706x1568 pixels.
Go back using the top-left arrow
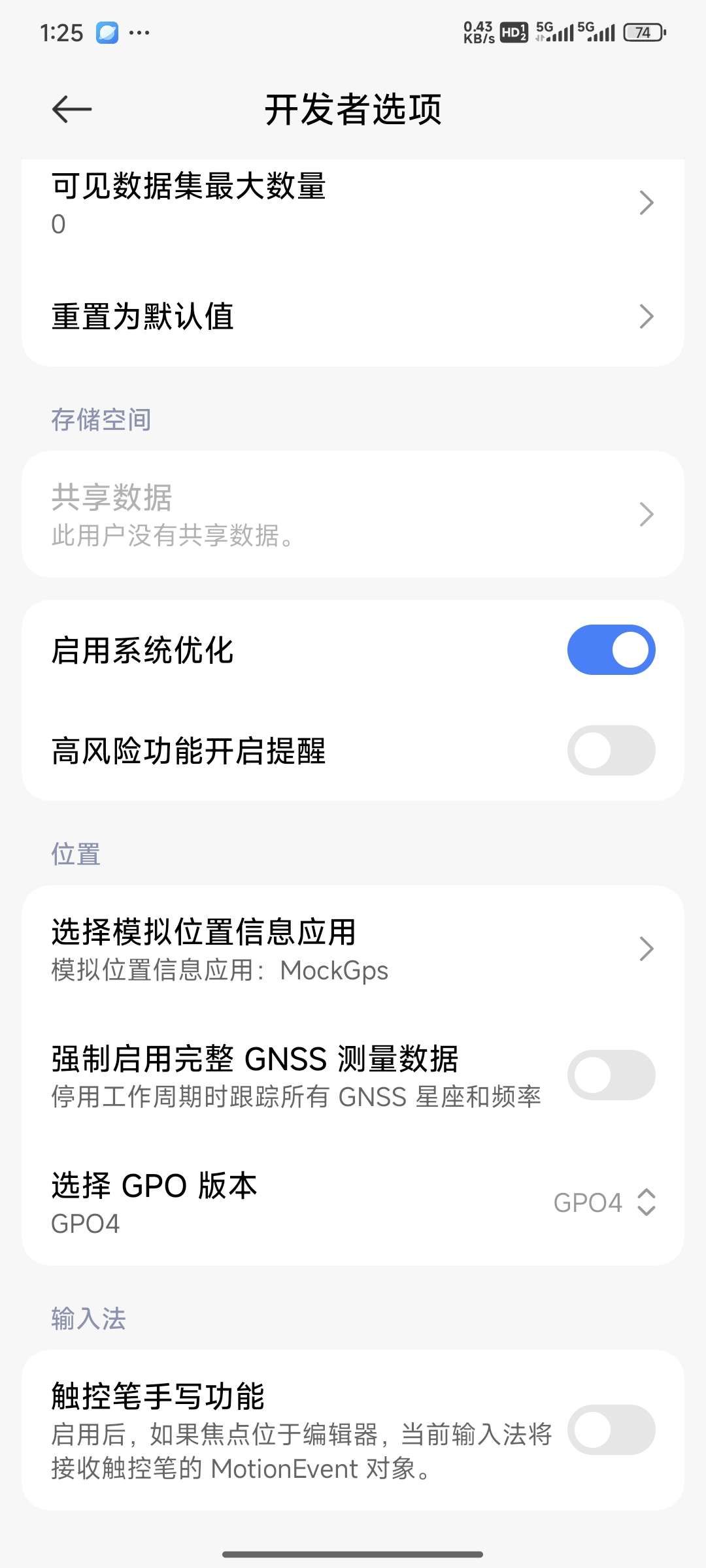72,109
